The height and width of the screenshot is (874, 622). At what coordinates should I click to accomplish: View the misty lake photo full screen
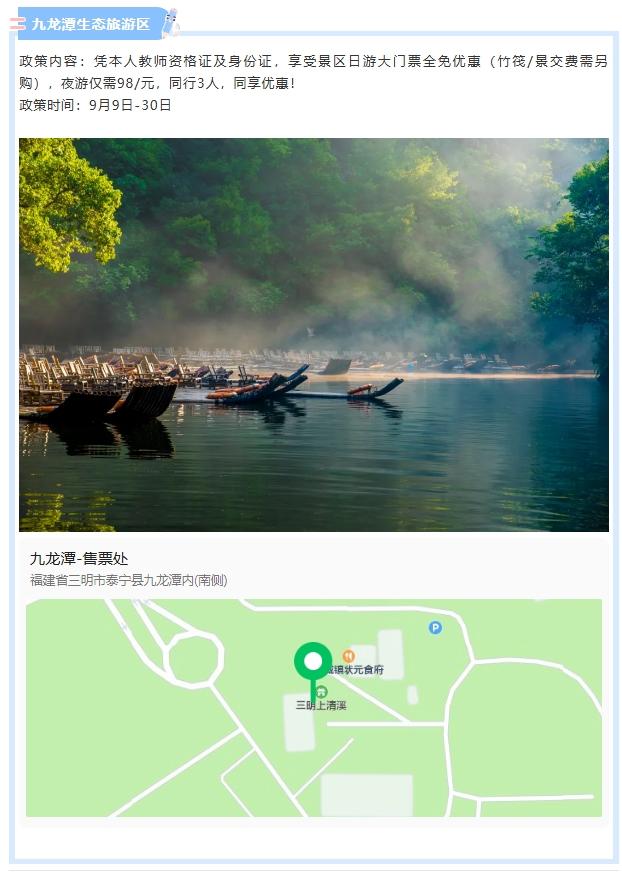tap(313, 334)
